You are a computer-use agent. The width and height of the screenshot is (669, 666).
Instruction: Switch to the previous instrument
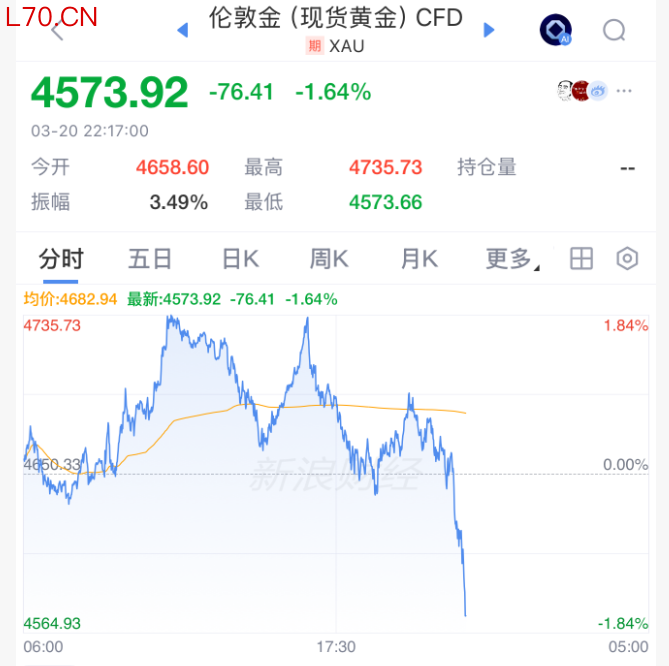tap(182, 31)
